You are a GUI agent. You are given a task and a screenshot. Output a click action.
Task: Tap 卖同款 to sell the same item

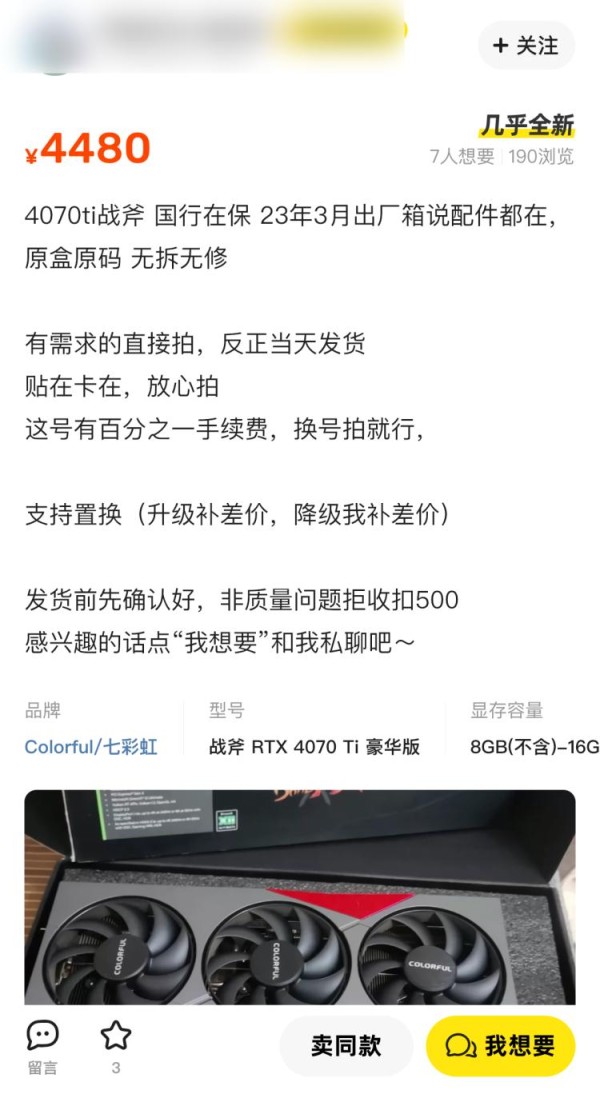pos(346,1046)
